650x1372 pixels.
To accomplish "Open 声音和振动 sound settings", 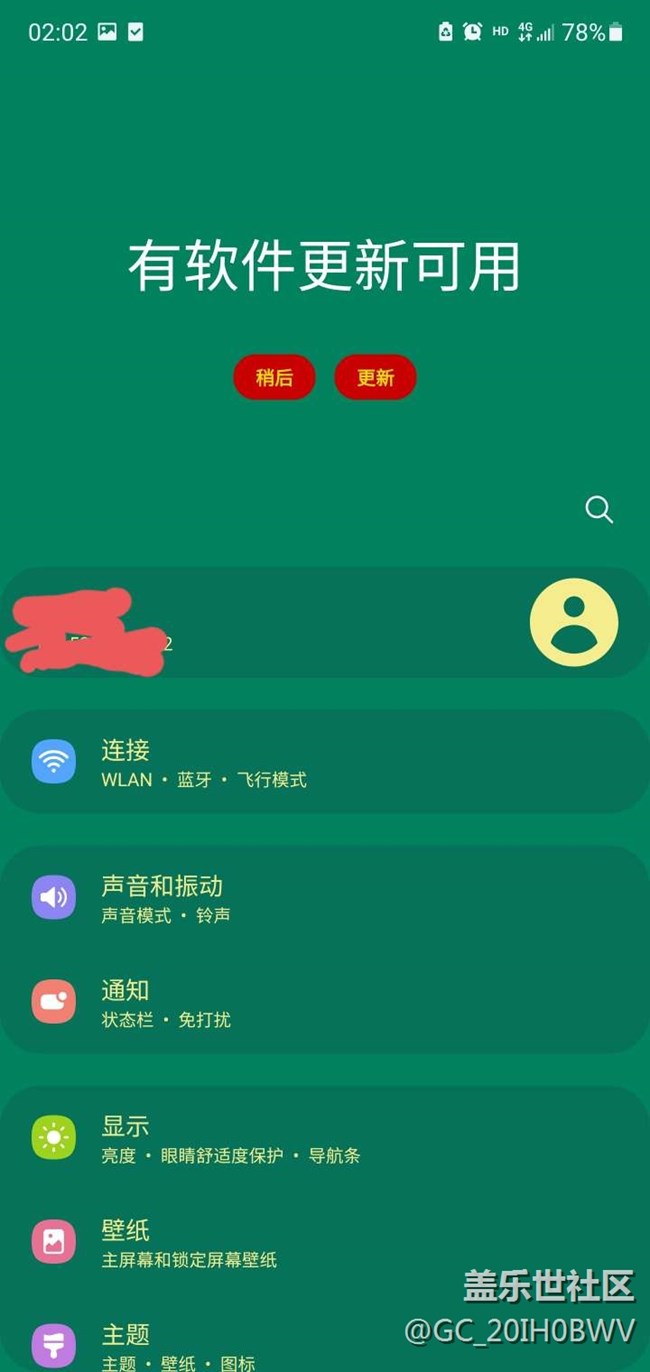I will [x=325, y=898].
